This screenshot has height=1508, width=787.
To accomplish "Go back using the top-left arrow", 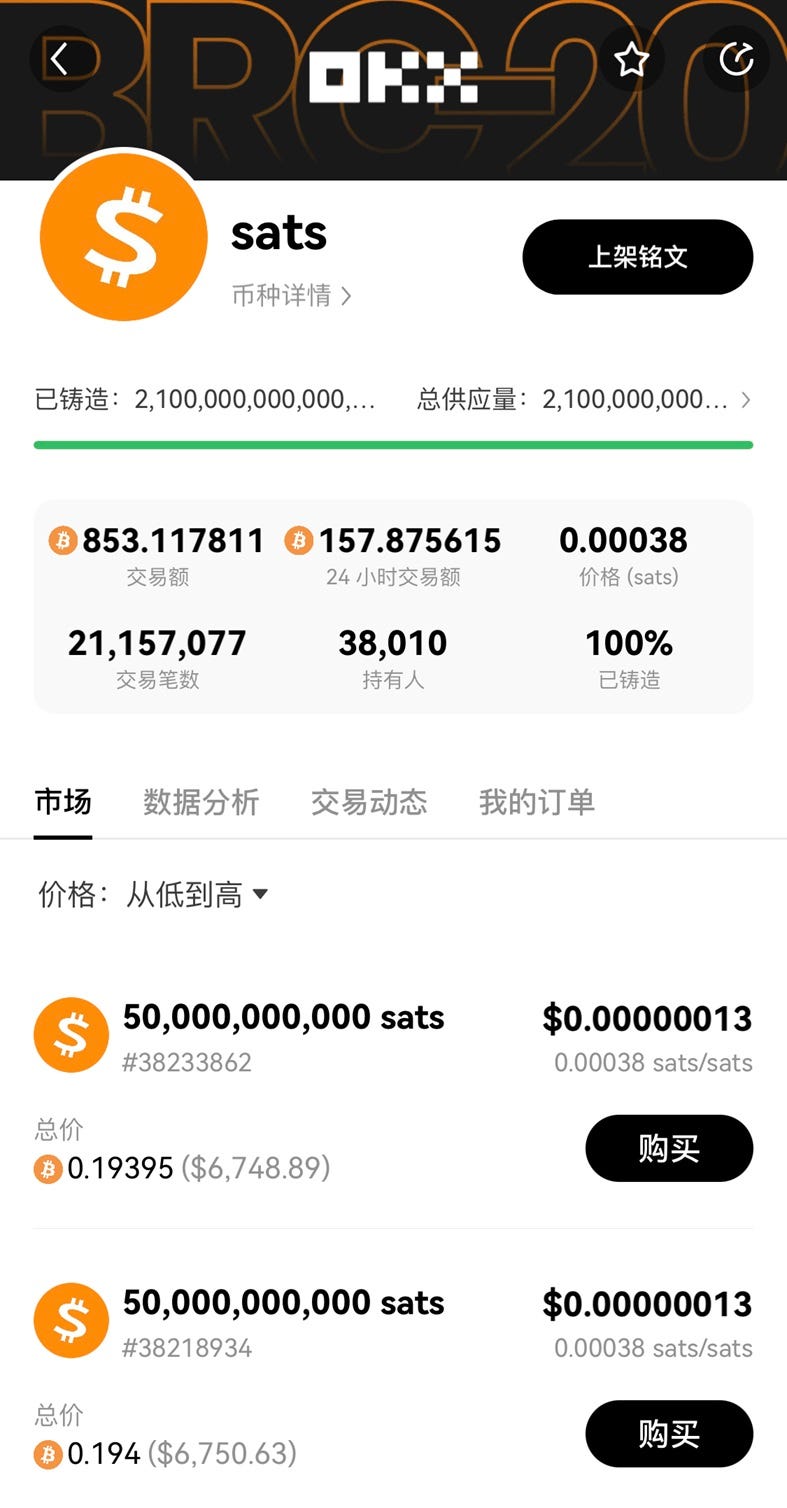I will [x=60, y=59].
